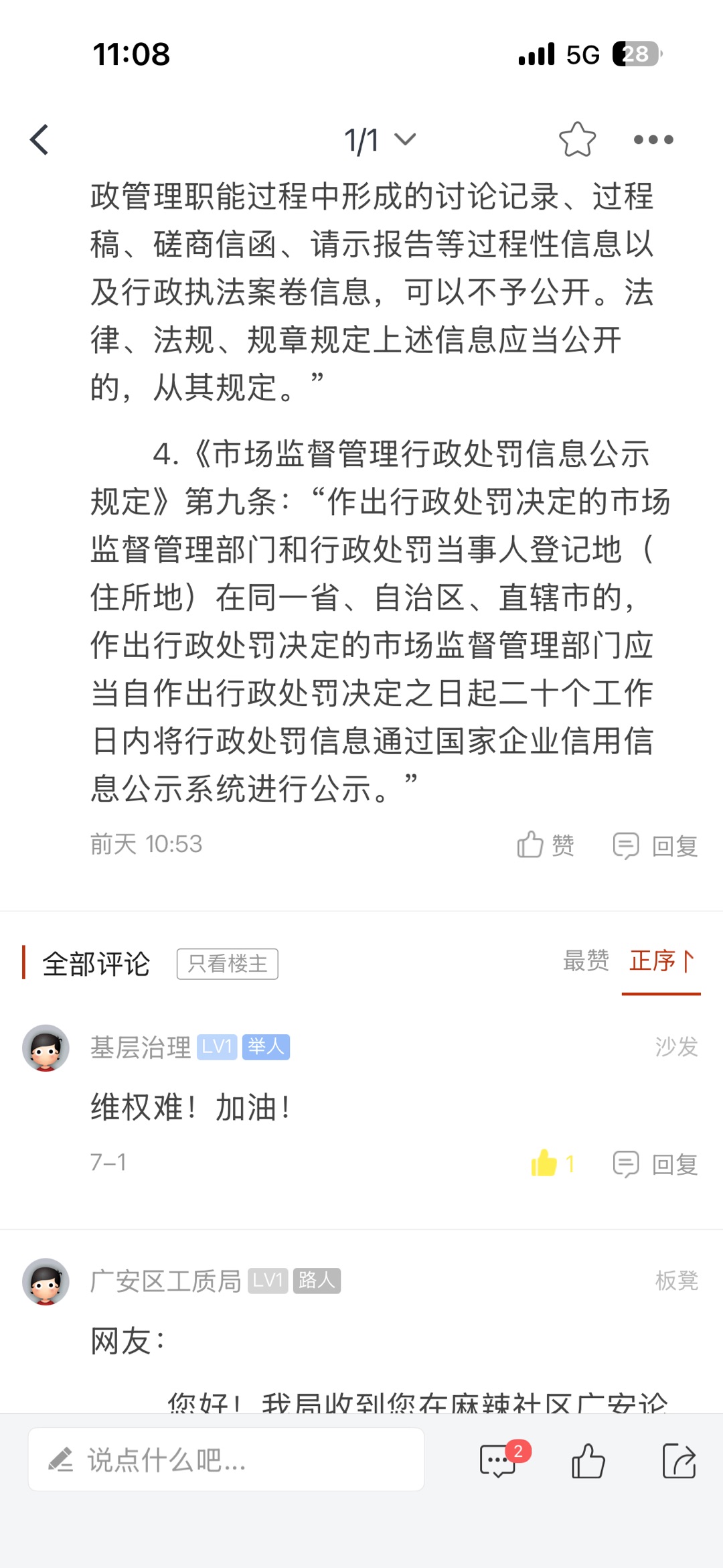Screen dimensions: 723x1568
Task: Go back using the top-left arrow
Action: click(x=39, y=139)
